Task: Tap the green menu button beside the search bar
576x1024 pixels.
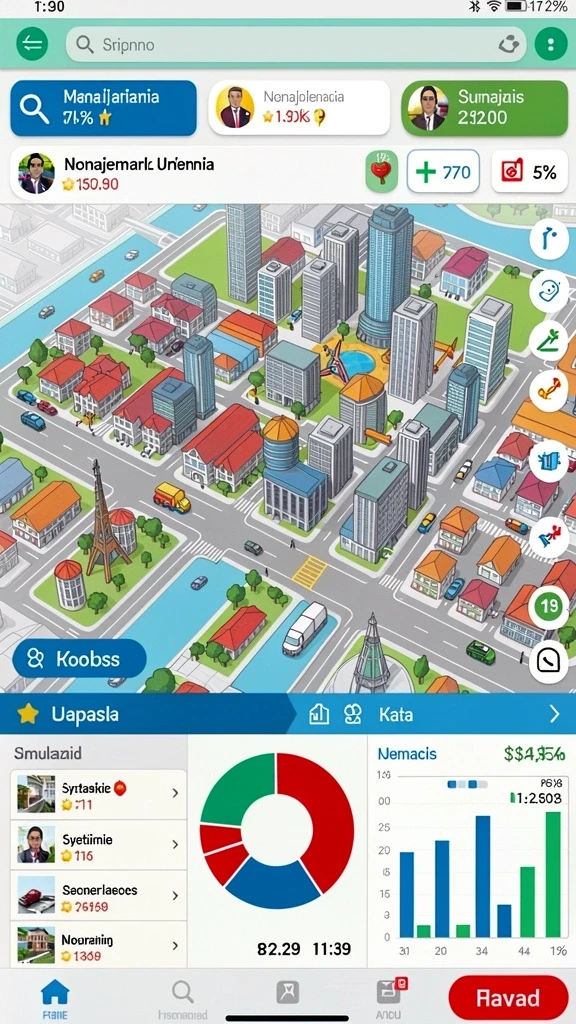Action: pos(32,44)
